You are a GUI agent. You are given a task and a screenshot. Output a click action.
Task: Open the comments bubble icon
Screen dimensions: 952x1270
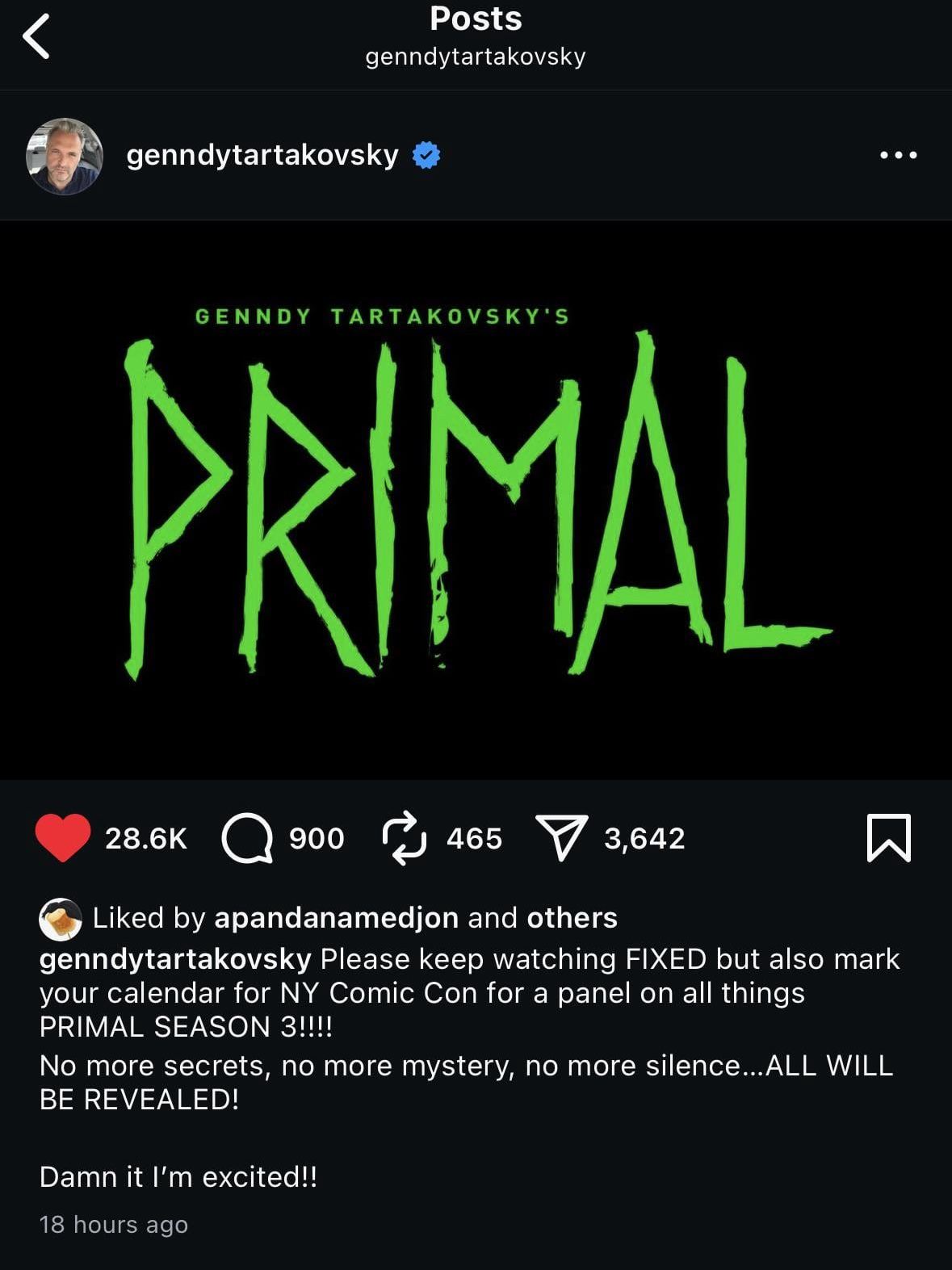[x=247, y=838]
